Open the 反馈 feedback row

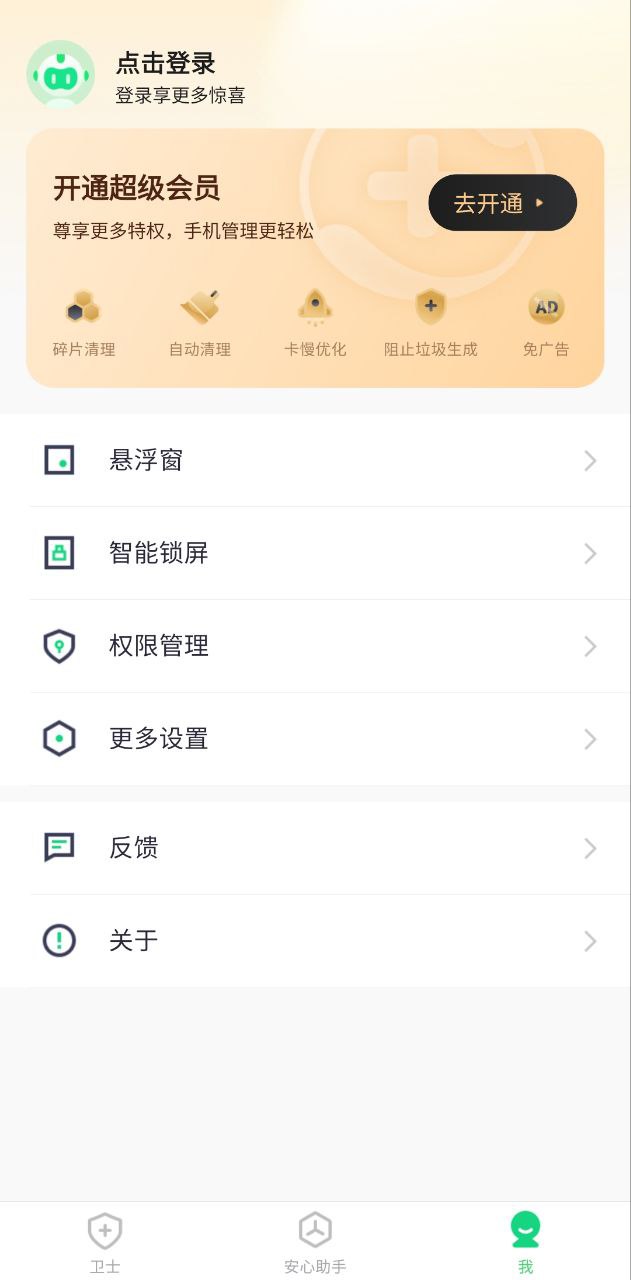point(315,849)
